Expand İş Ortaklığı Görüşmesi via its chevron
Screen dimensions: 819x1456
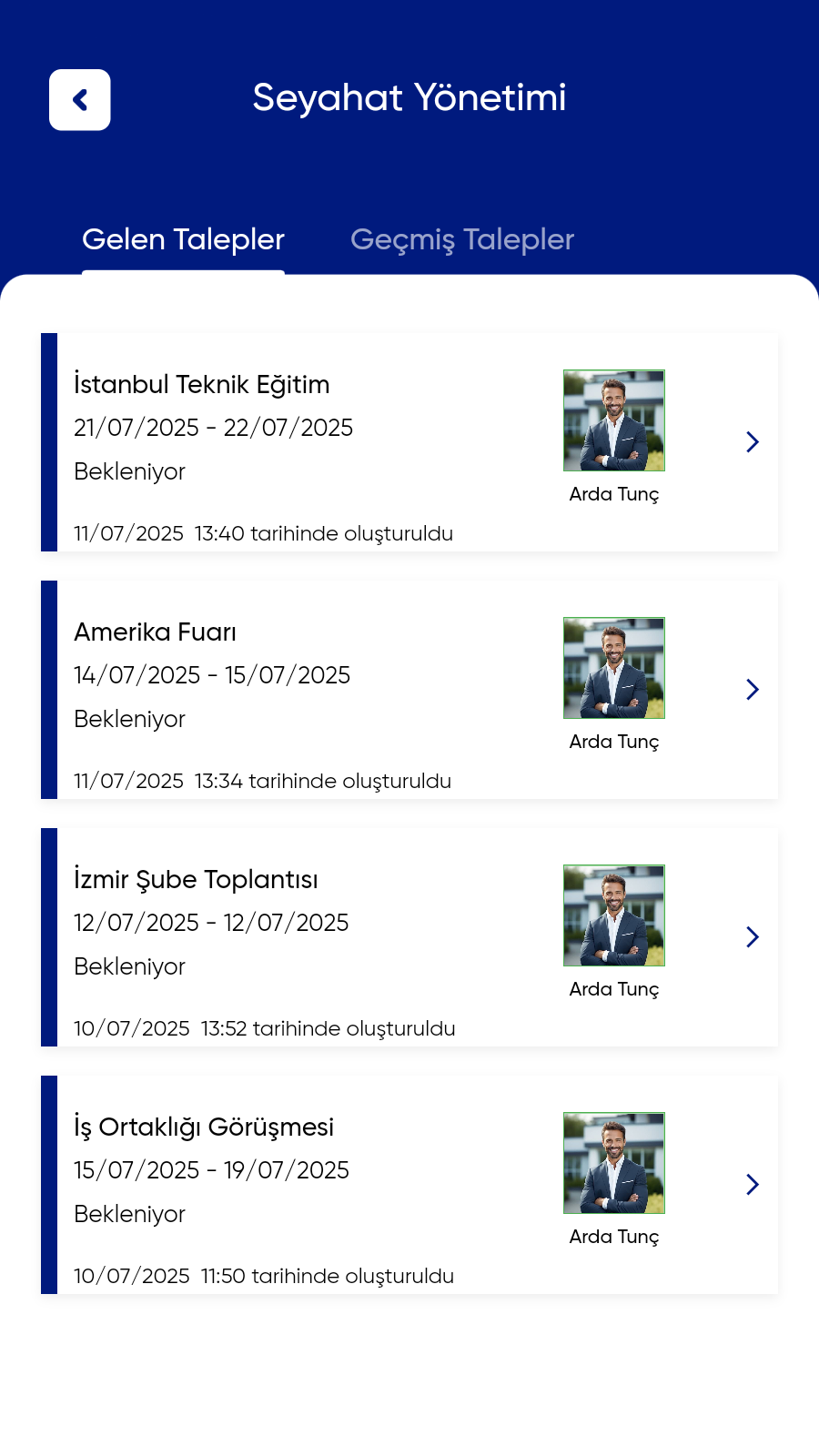pos(753,1185)
